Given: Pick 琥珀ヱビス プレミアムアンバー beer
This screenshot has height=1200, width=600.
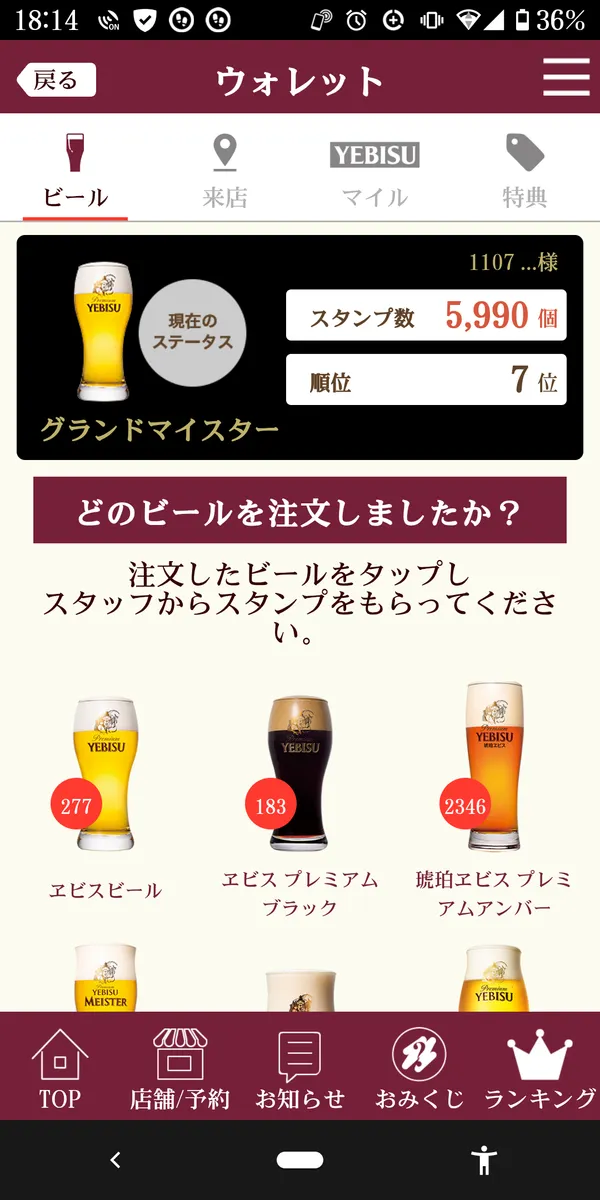Looking at the screenshot, I should [x=494, y=800].
